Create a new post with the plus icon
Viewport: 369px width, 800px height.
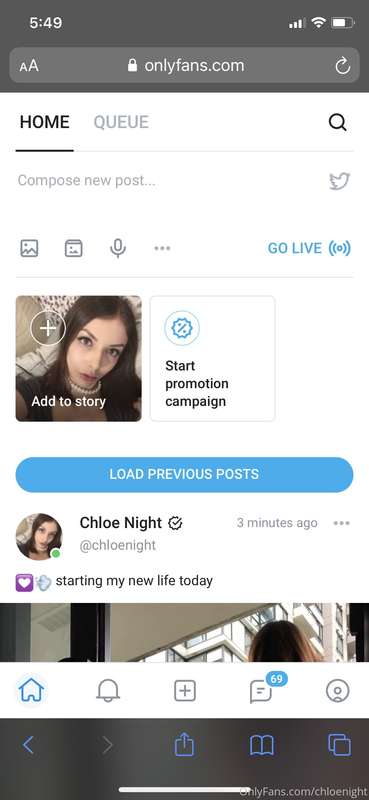pyautogui.click(x=185, y=691)
